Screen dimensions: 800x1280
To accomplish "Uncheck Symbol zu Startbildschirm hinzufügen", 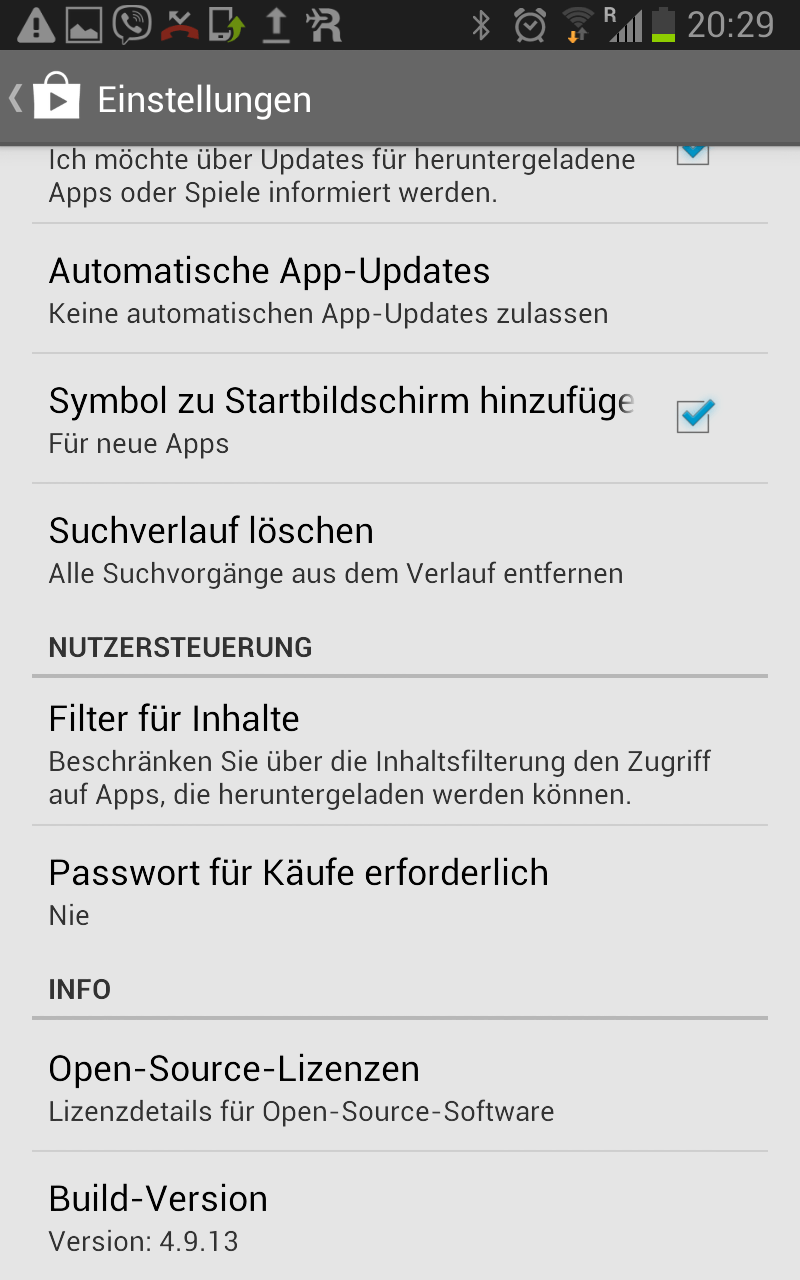I will pos(693,416).
